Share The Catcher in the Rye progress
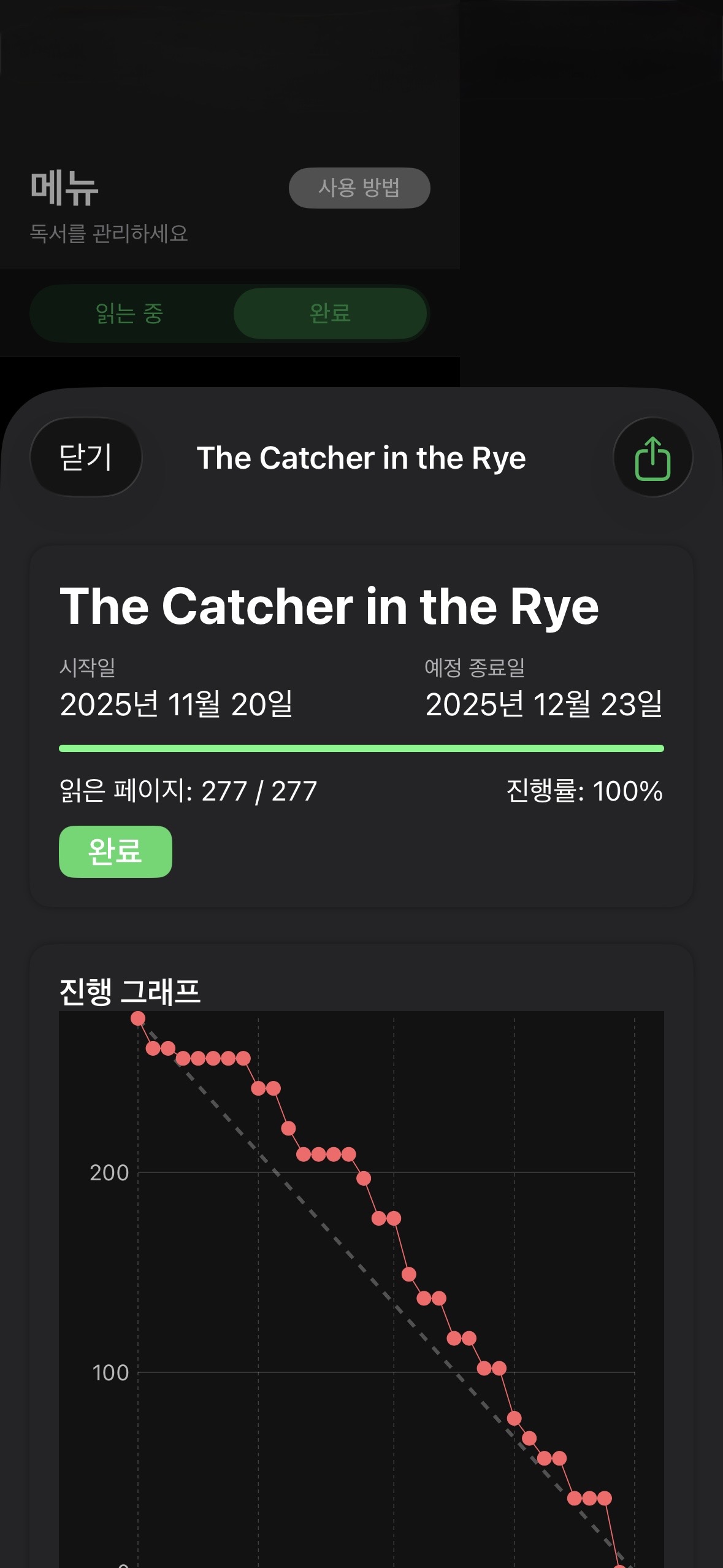The image size is (723, 1568). (x=652, y=458)
